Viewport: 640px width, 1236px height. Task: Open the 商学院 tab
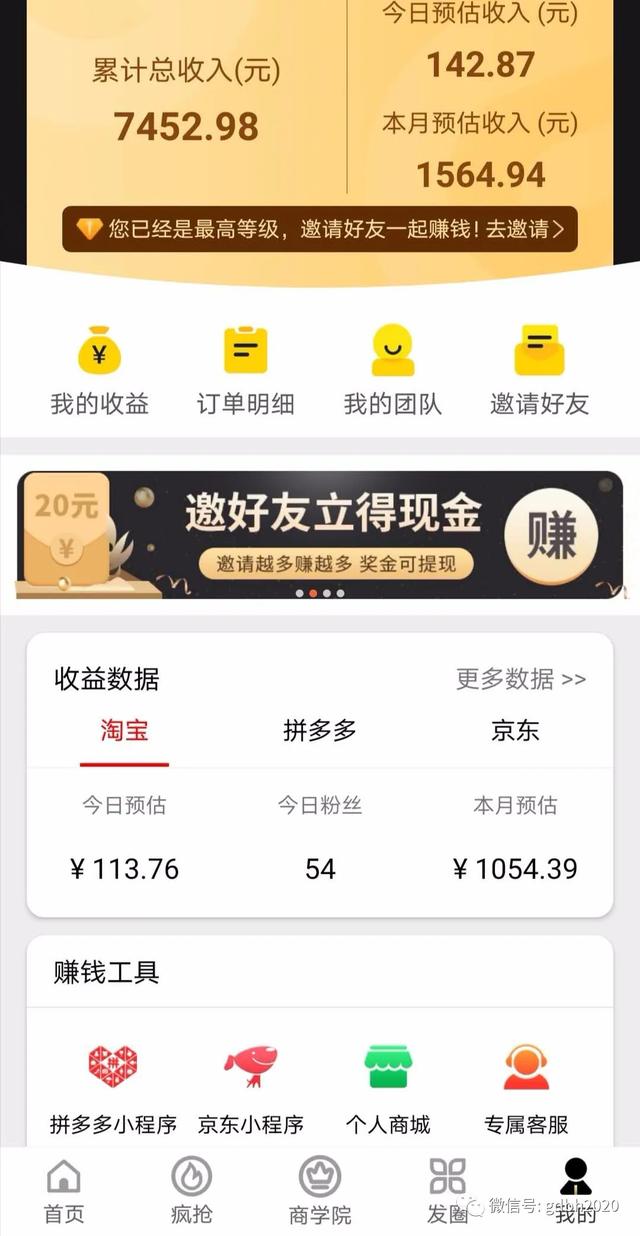pyautogui.click(x=320, y=1190)
